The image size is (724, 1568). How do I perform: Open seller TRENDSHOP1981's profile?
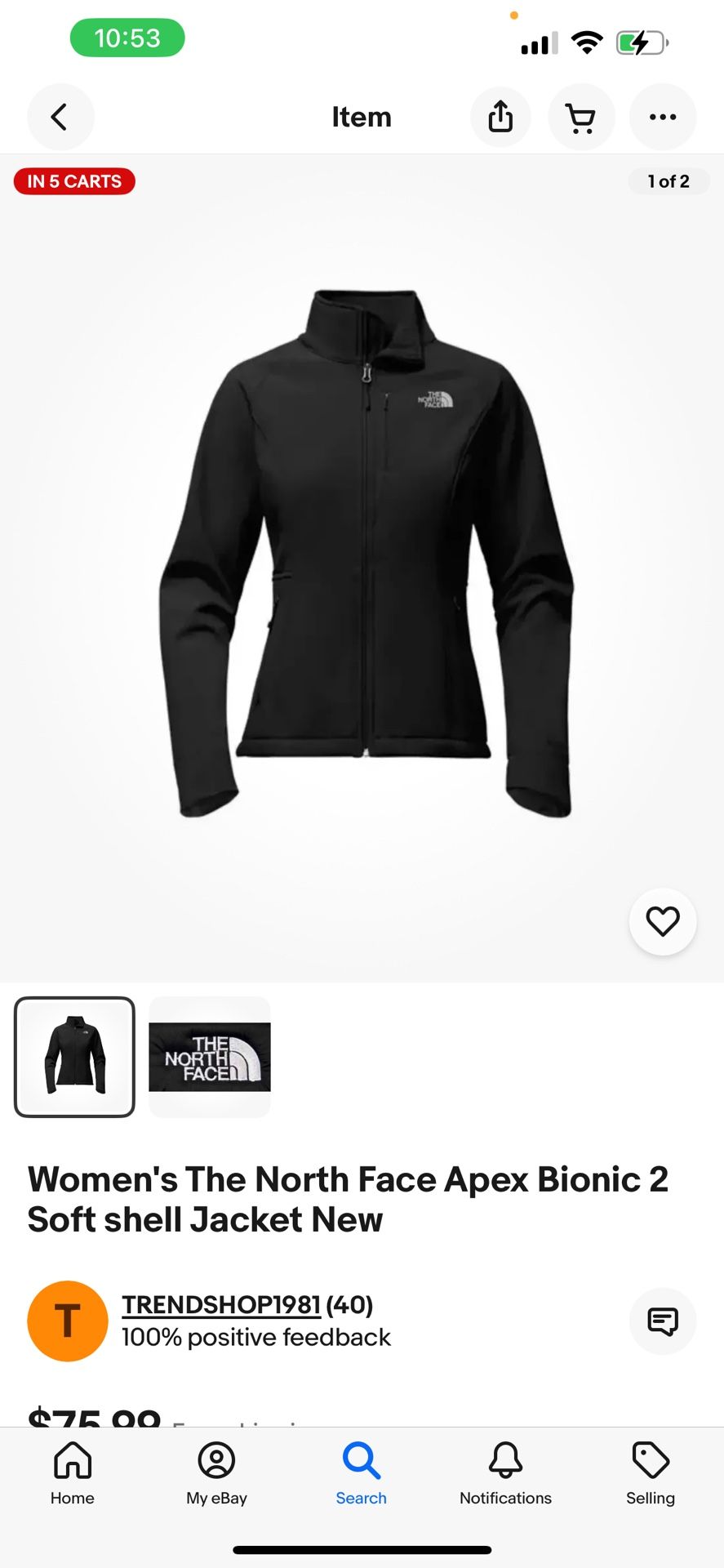point(220,1305)
